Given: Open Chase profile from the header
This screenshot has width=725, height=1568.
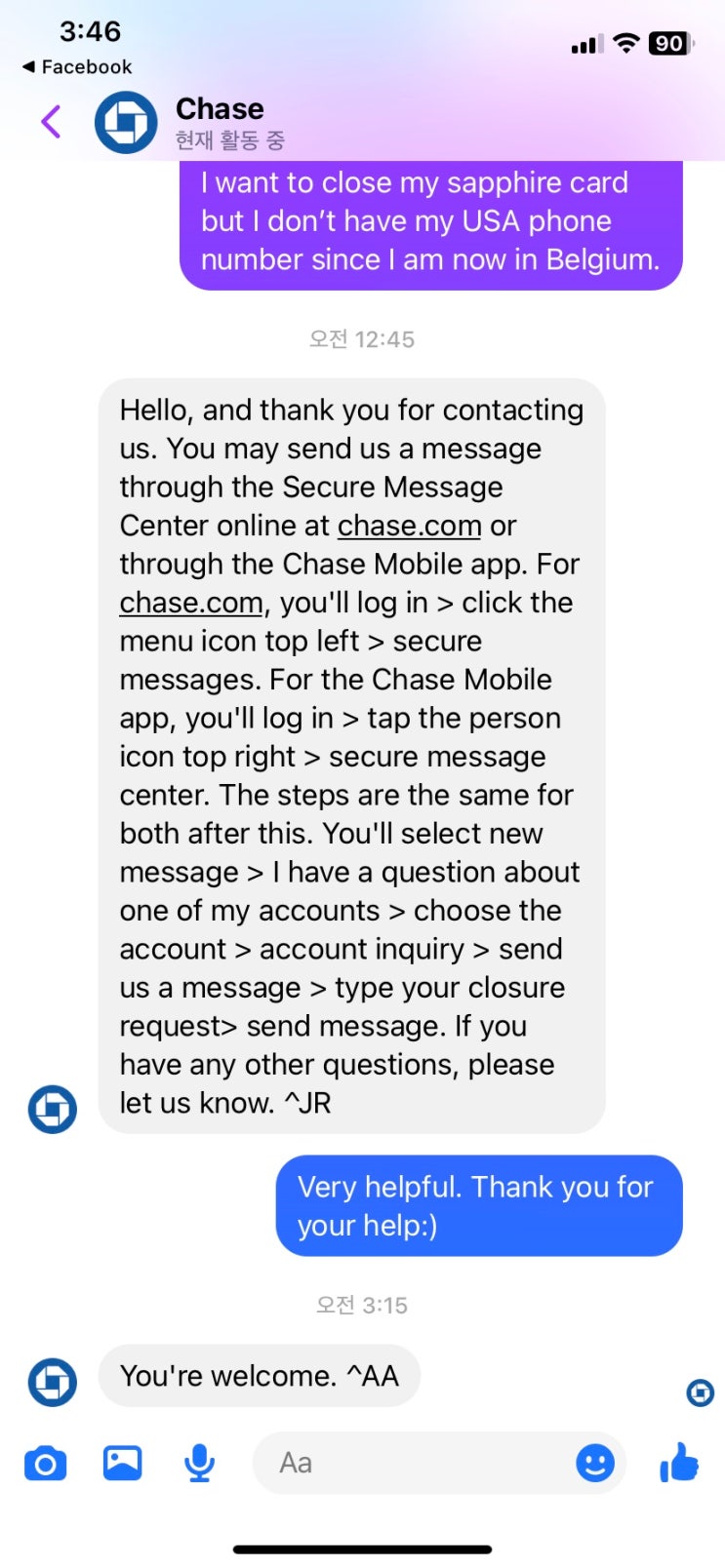Looking at the screenshot, I should [x=220, y=121].
